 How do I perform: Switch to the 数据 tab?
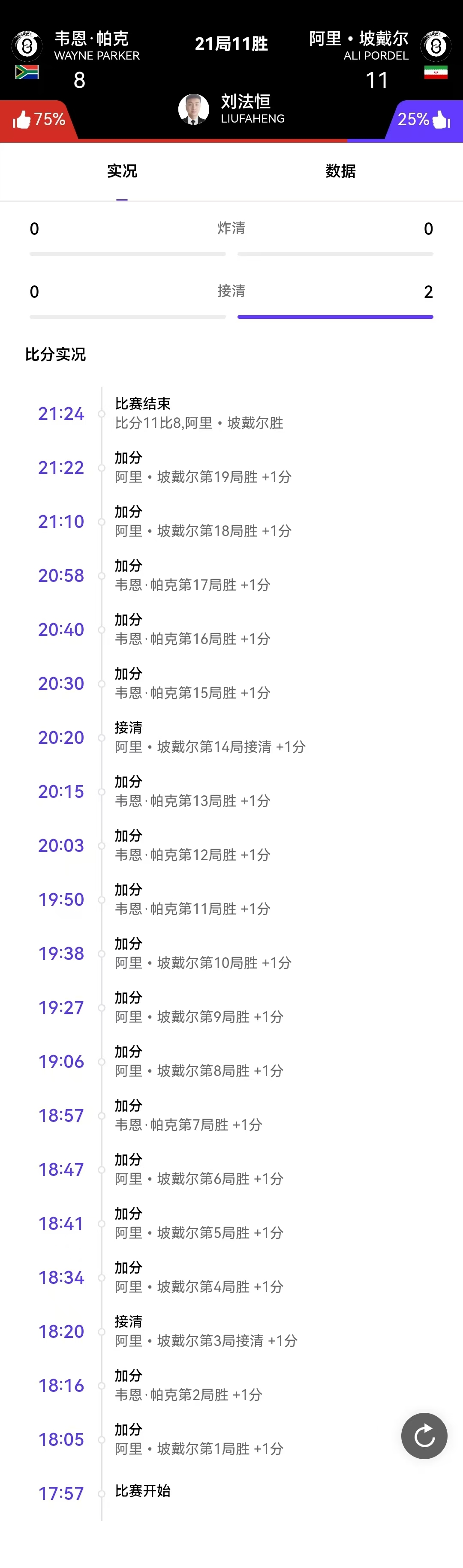tap(340, 171)
